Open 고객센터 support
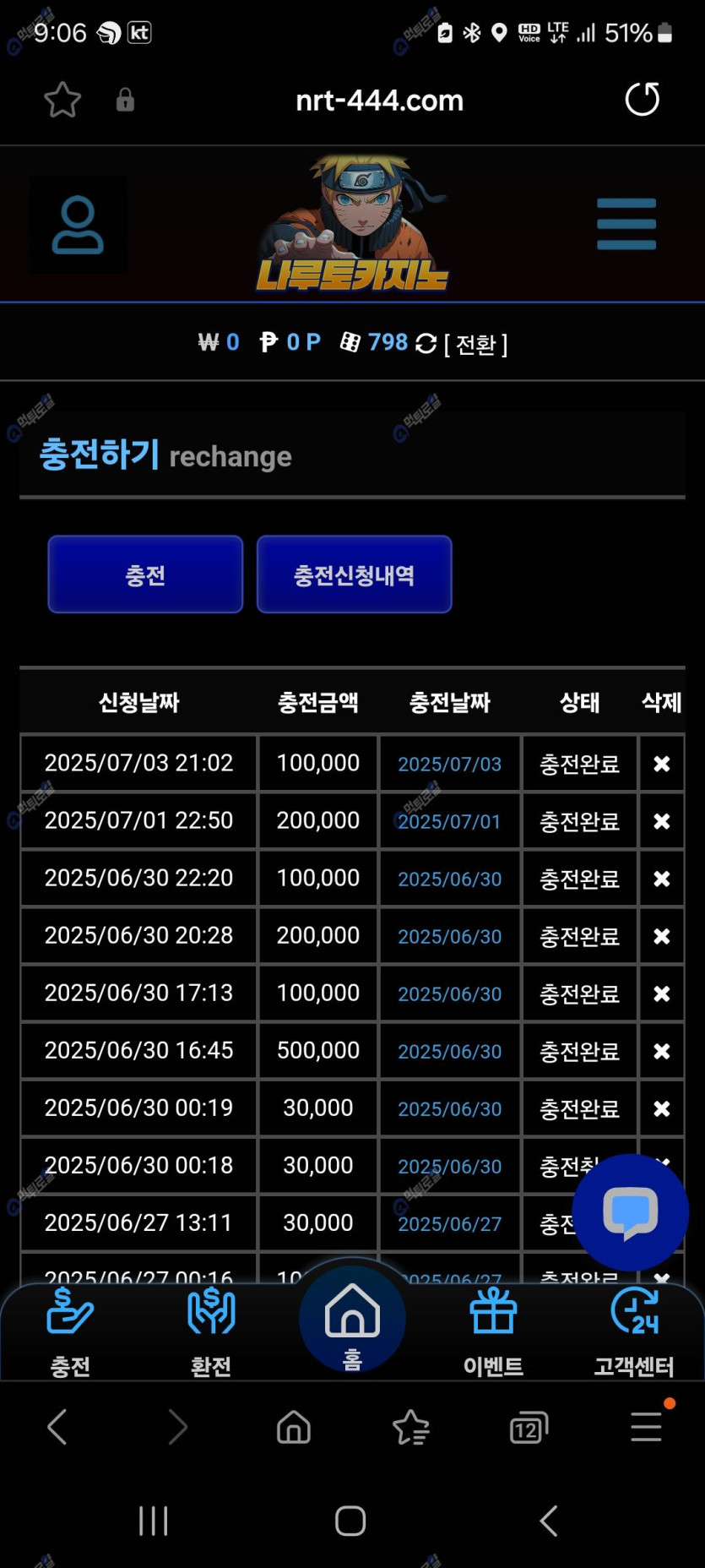The image size is (705, 1568). 634,1331
